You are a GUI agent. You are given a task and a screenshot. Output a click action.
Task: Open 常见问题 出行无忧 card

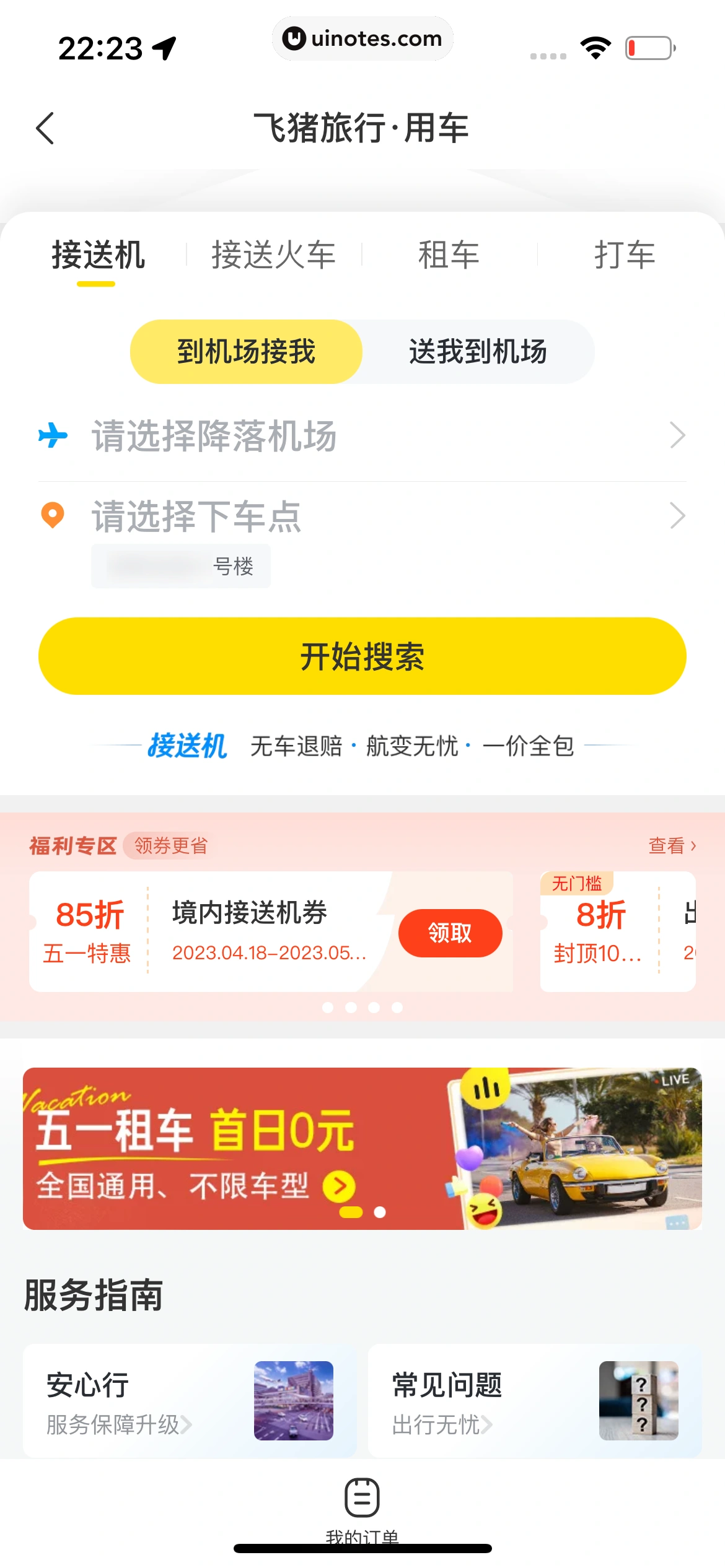[534, 1401]
